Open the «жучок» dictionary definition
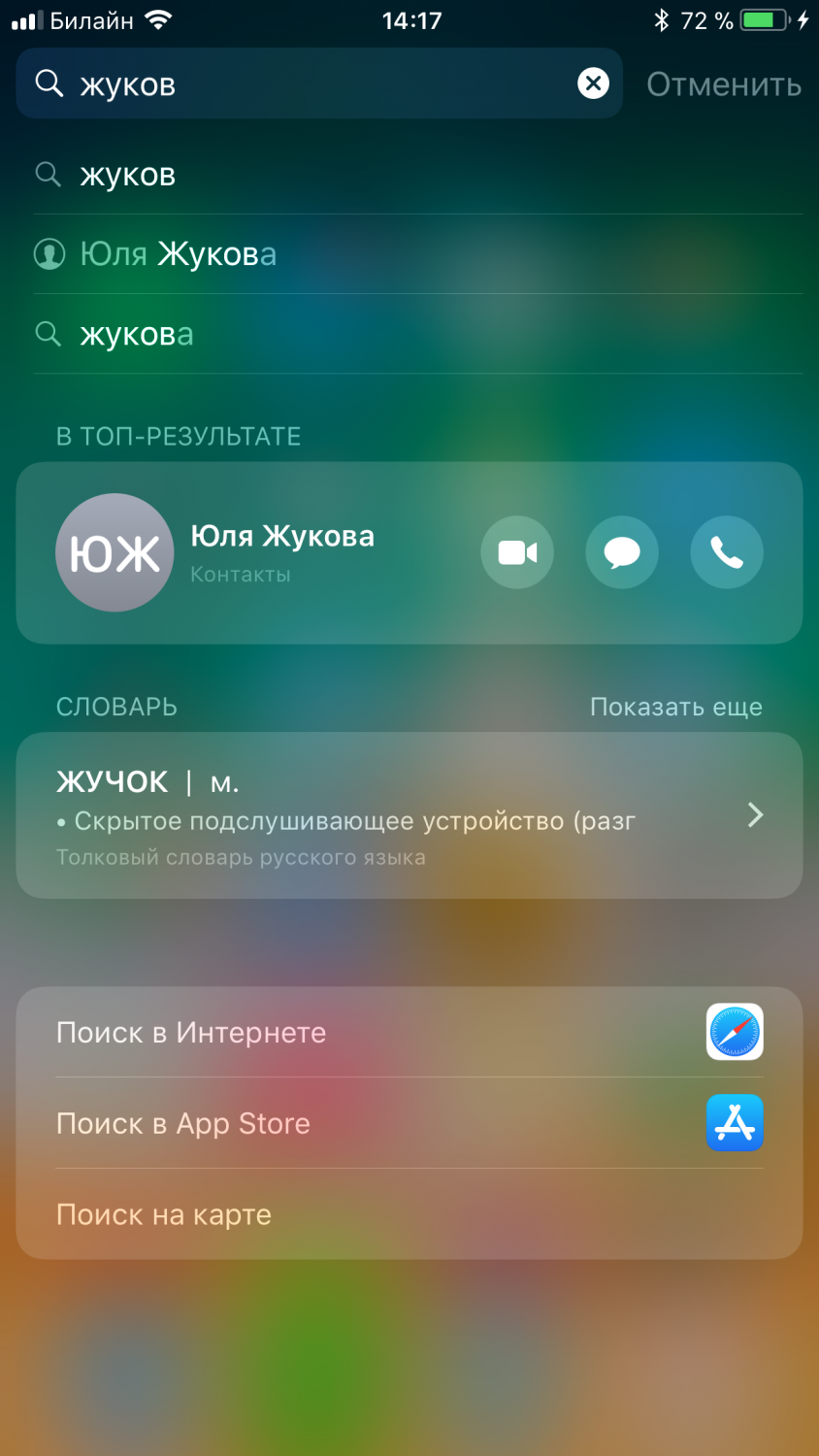 pos(408,815)
